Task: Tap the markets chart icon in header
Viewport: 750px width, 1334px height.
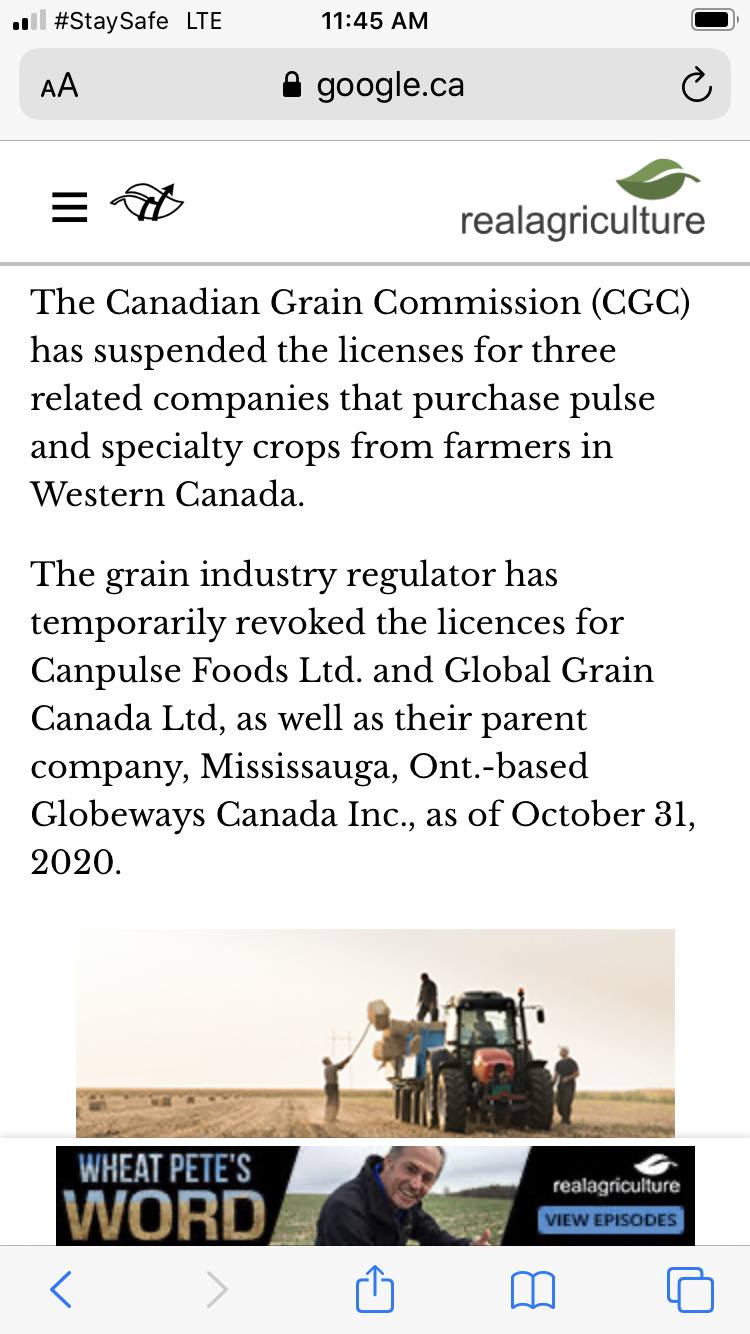Action: (148, 203)
